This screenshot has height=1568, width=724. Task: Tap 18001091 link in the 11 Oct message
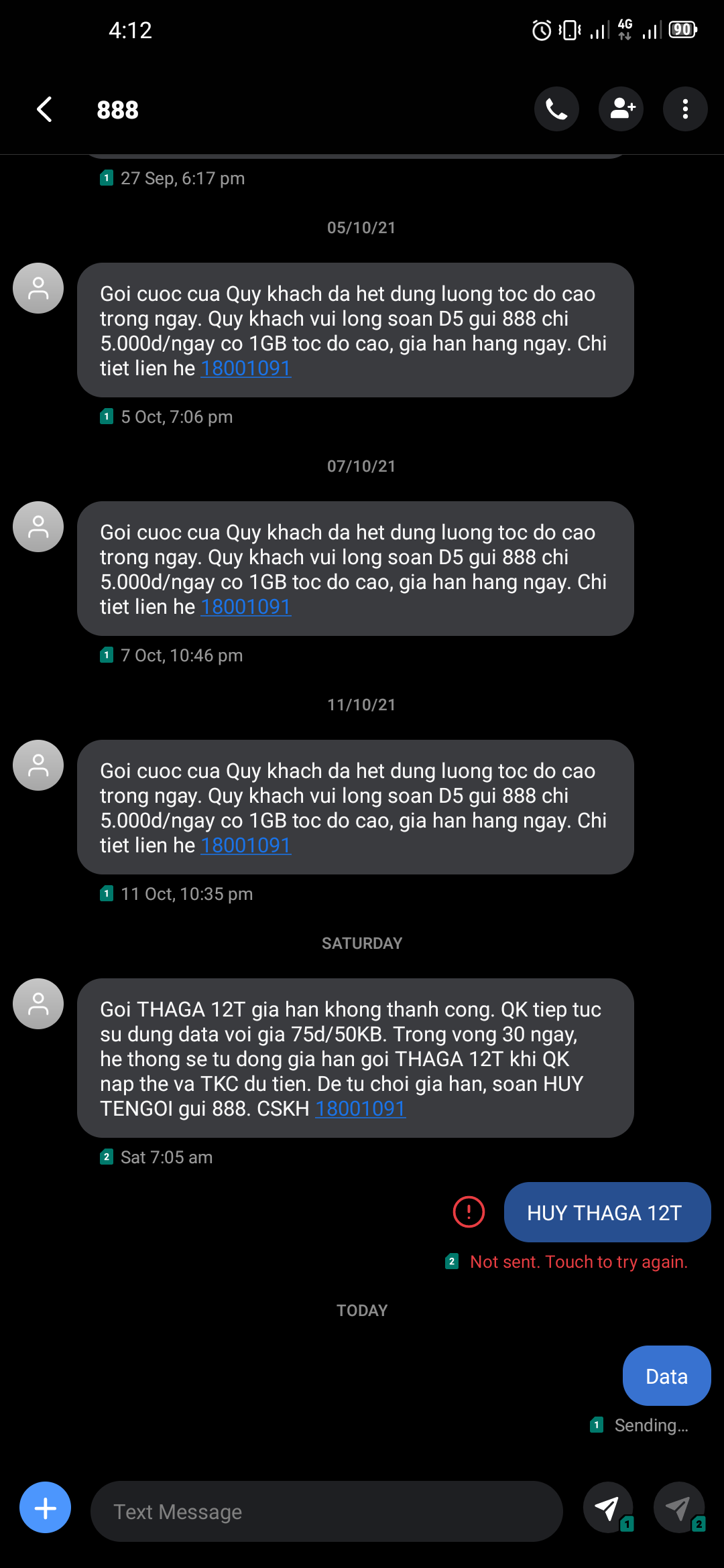246,846
